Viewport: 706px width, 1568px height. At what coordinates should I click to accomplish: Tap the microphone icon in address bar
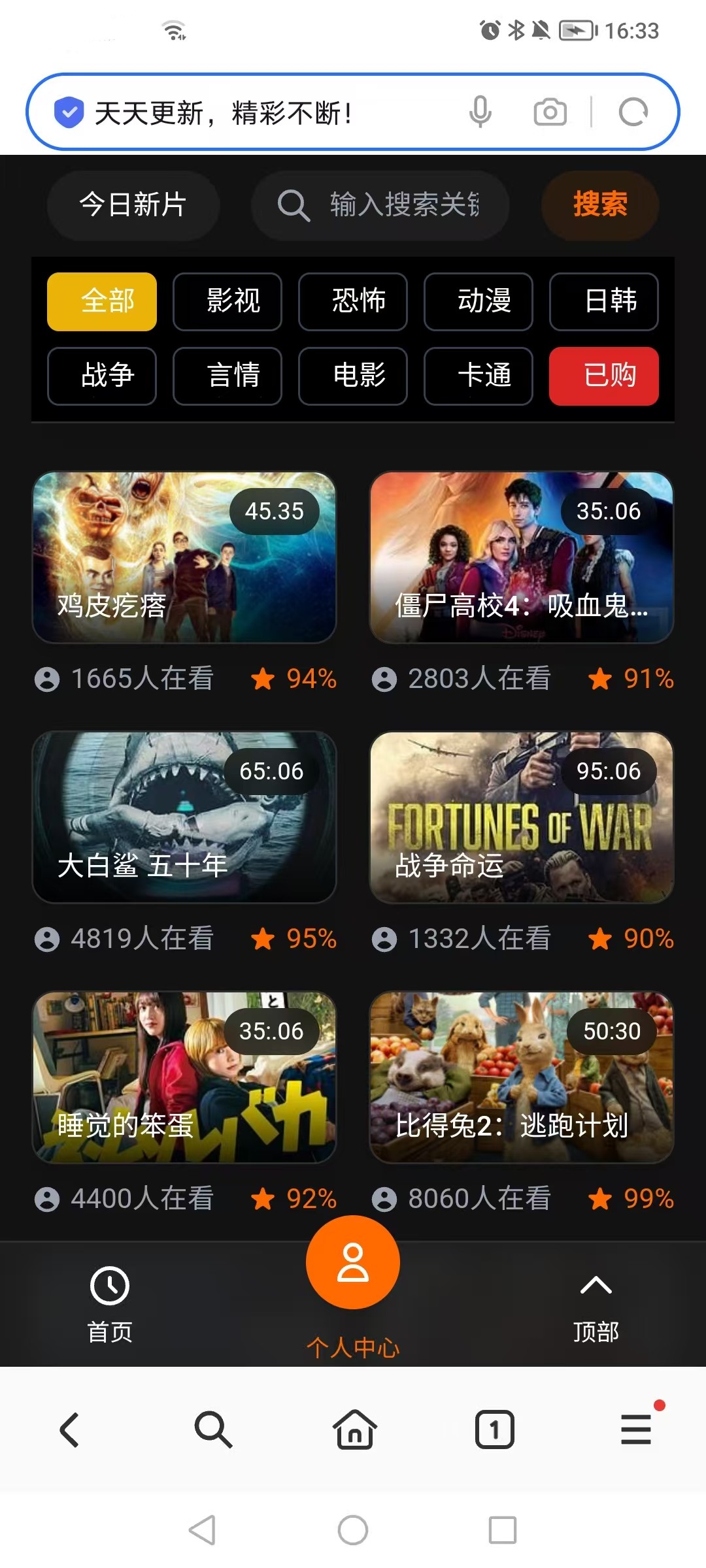[480, 112]
